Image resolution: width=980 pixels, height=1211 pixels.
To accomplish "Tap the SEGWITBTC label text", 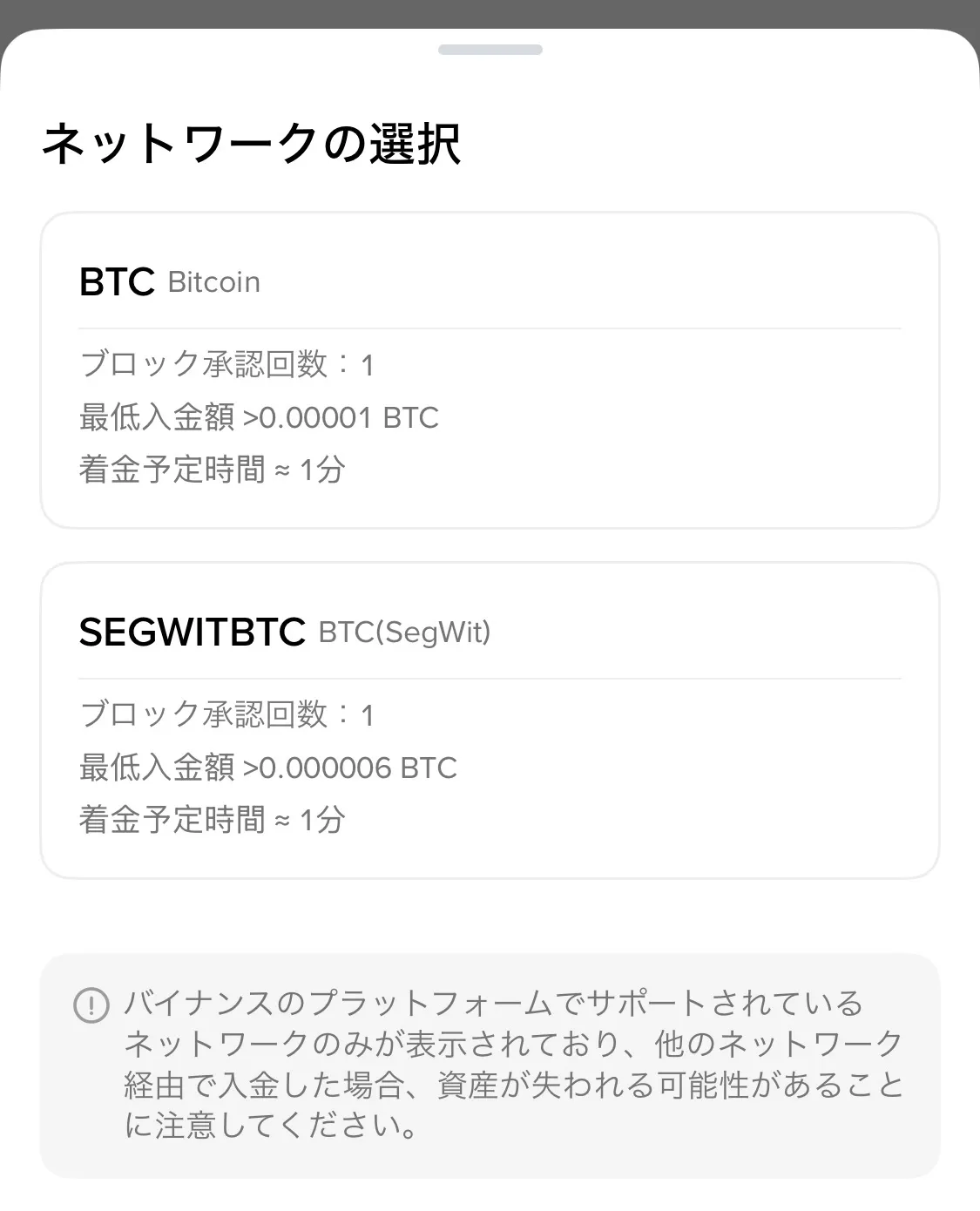I will tap(193, 633).
